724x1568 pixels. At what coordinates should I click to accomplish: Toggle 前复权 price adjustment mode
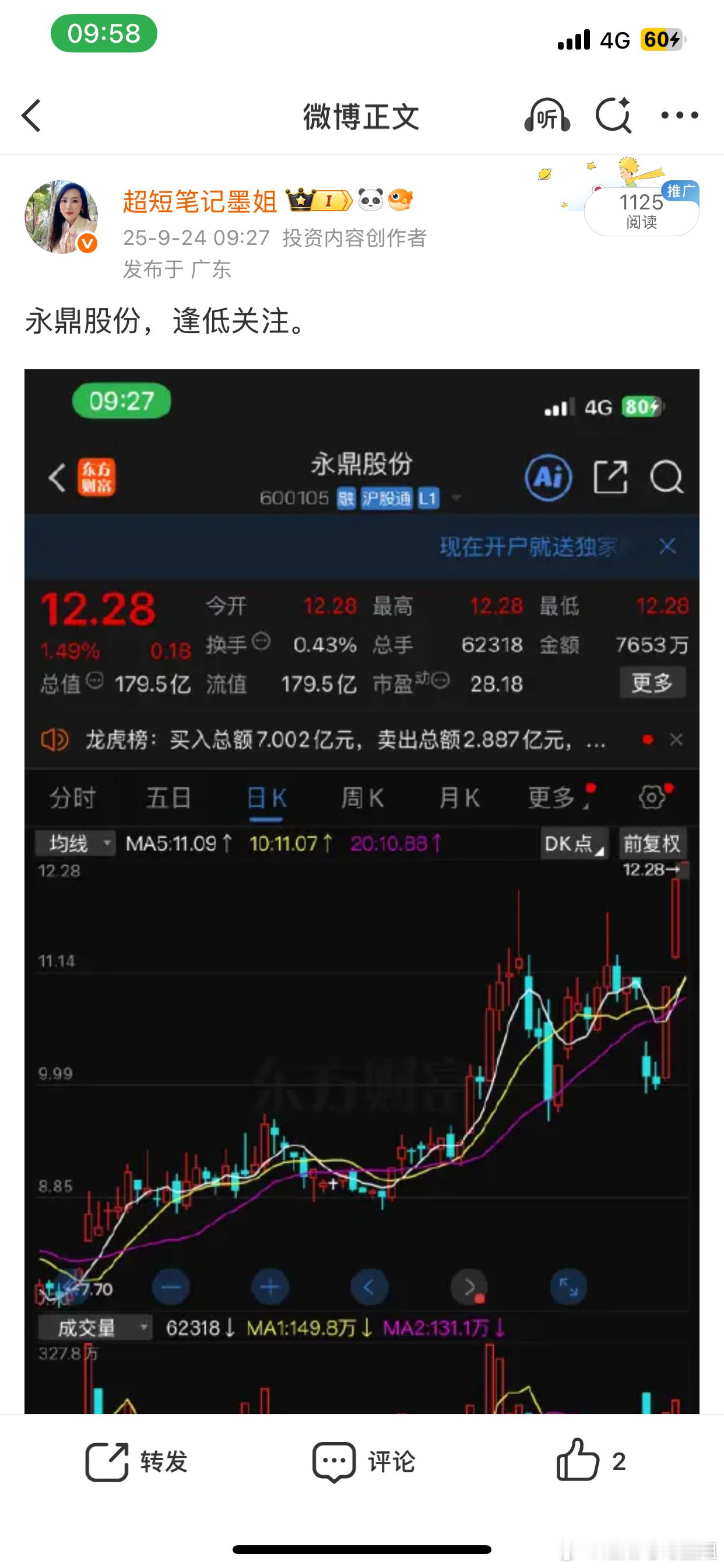coord(652,843)
